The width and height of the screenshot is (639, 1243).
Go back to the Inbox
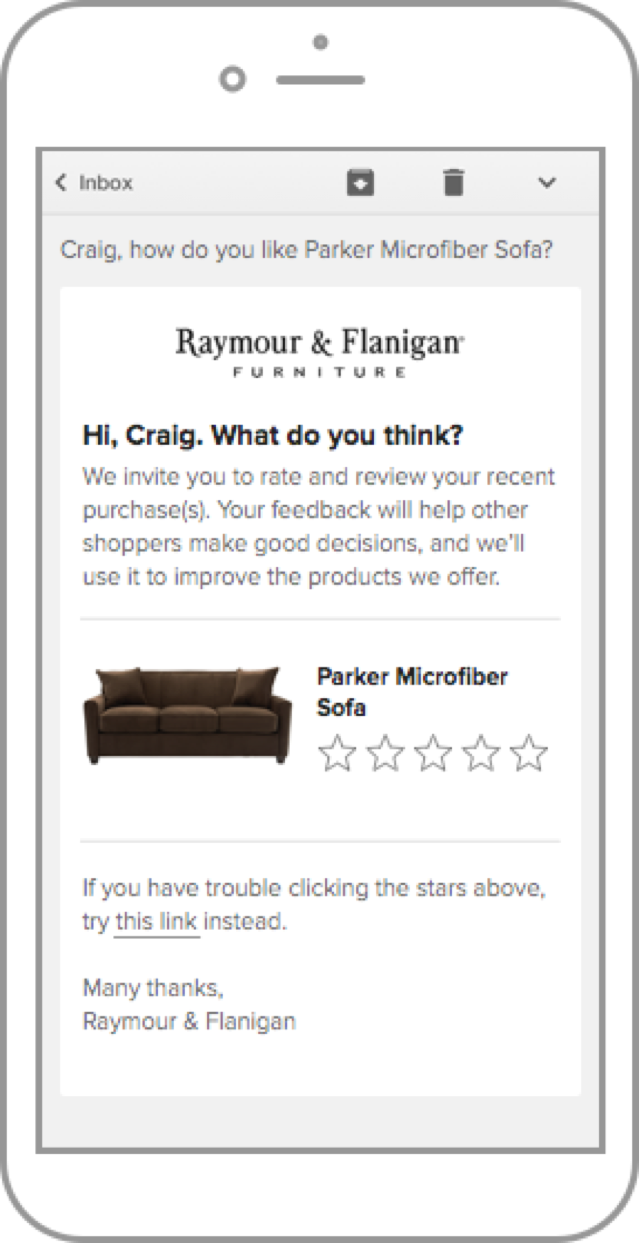coord(94,182)
